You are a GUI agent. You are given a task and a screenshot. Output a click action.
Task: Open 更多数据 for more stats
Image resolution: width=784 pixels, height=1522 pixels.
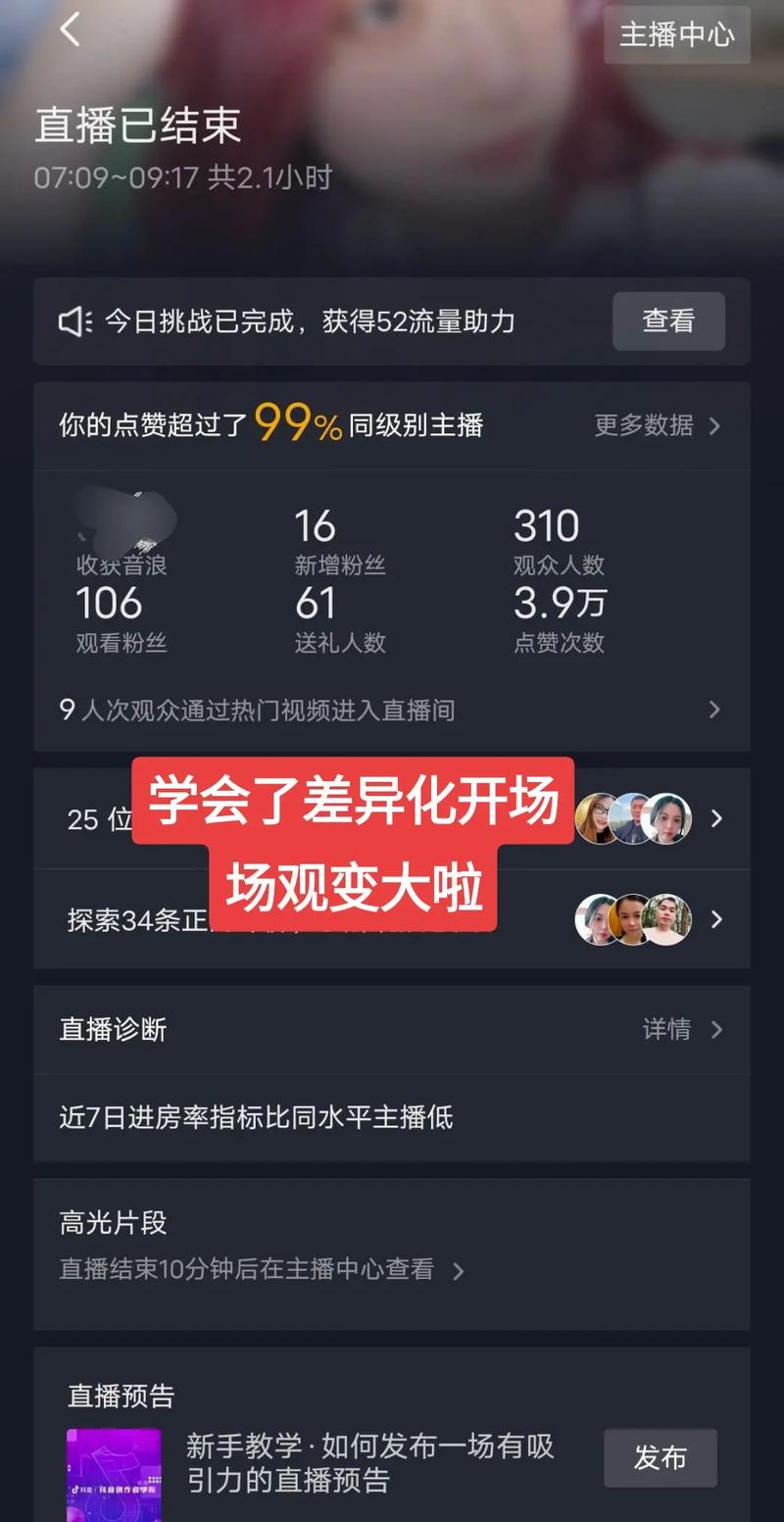tap(657, 425)
